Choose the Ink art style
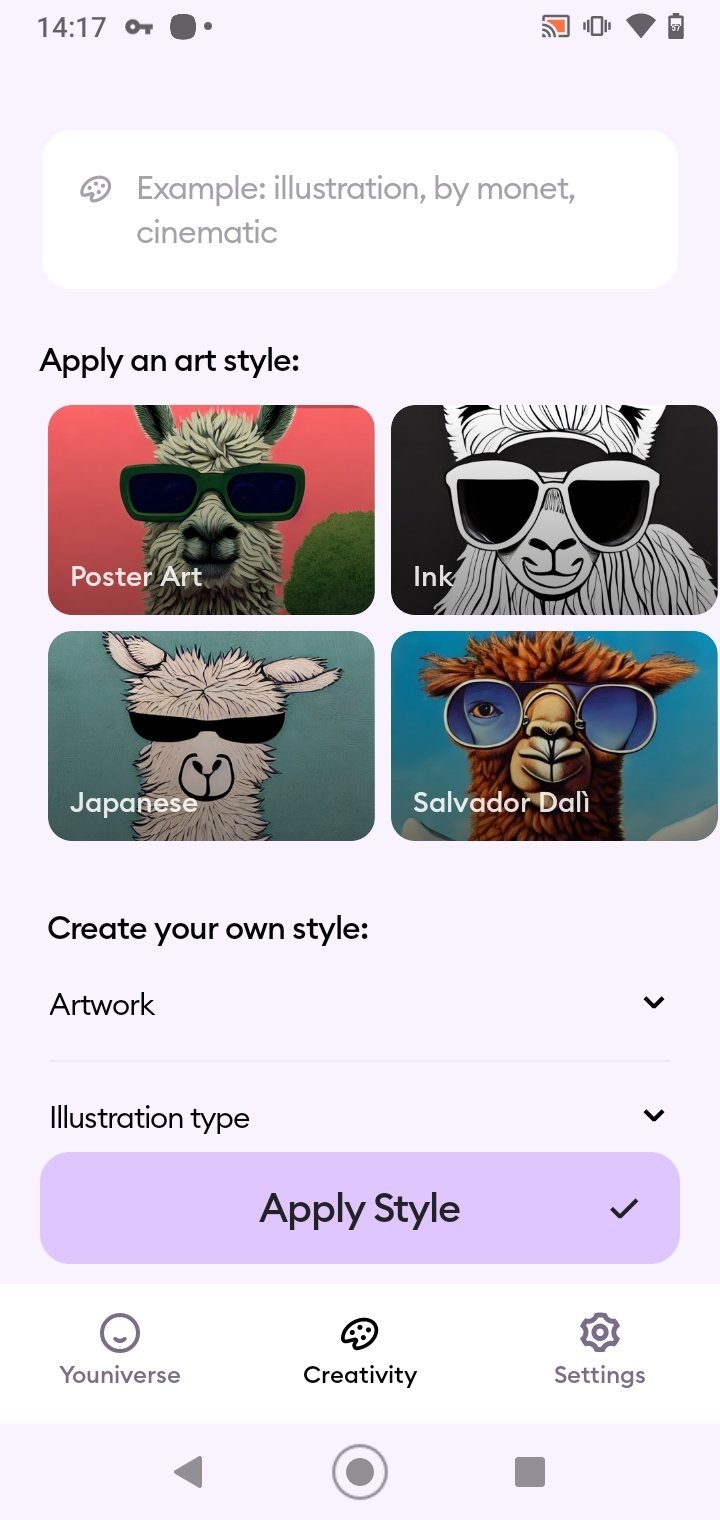Viewport: 720px width, 1520px height. [554, 510]
